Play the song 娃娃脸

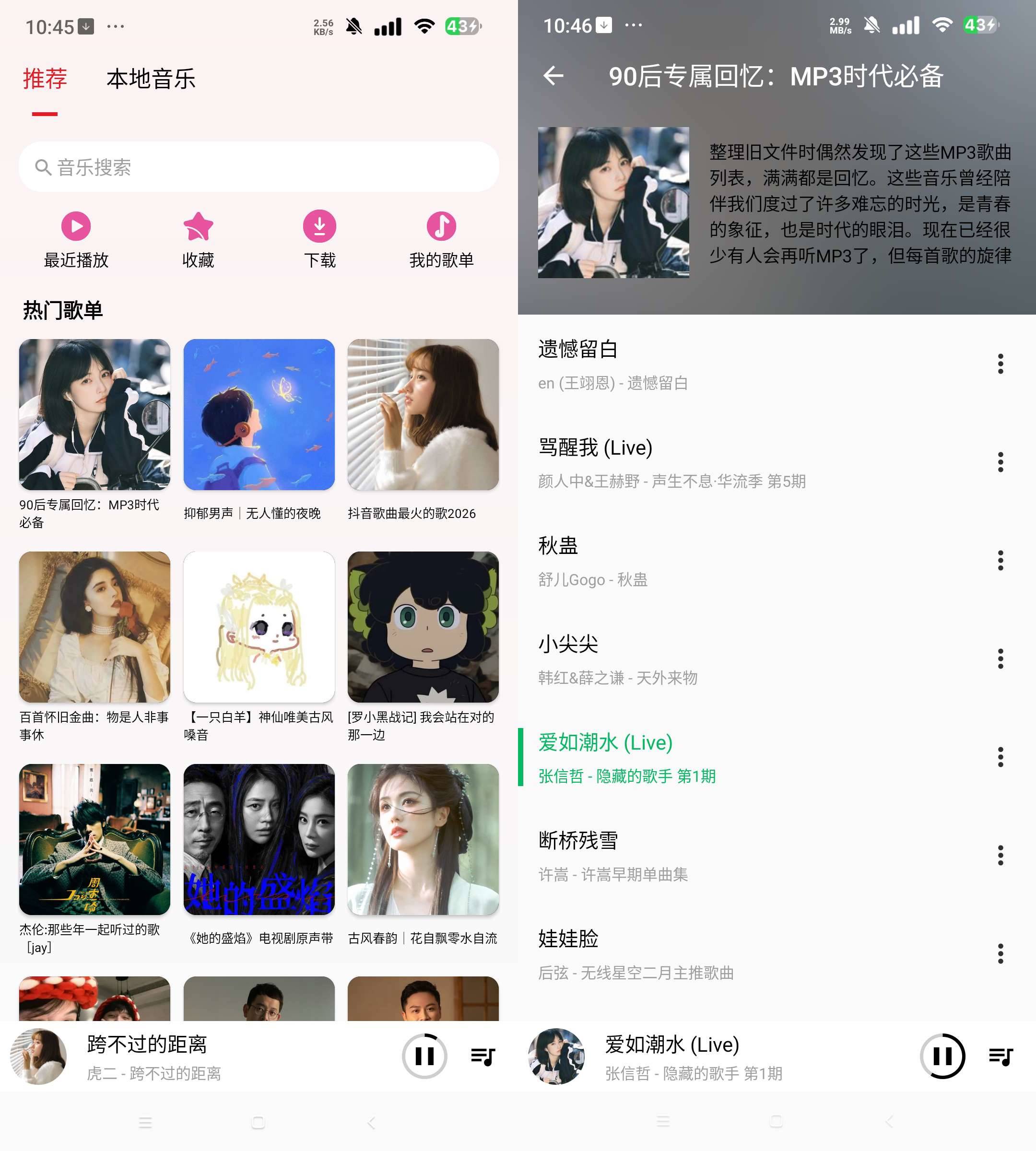click(740, 954)
